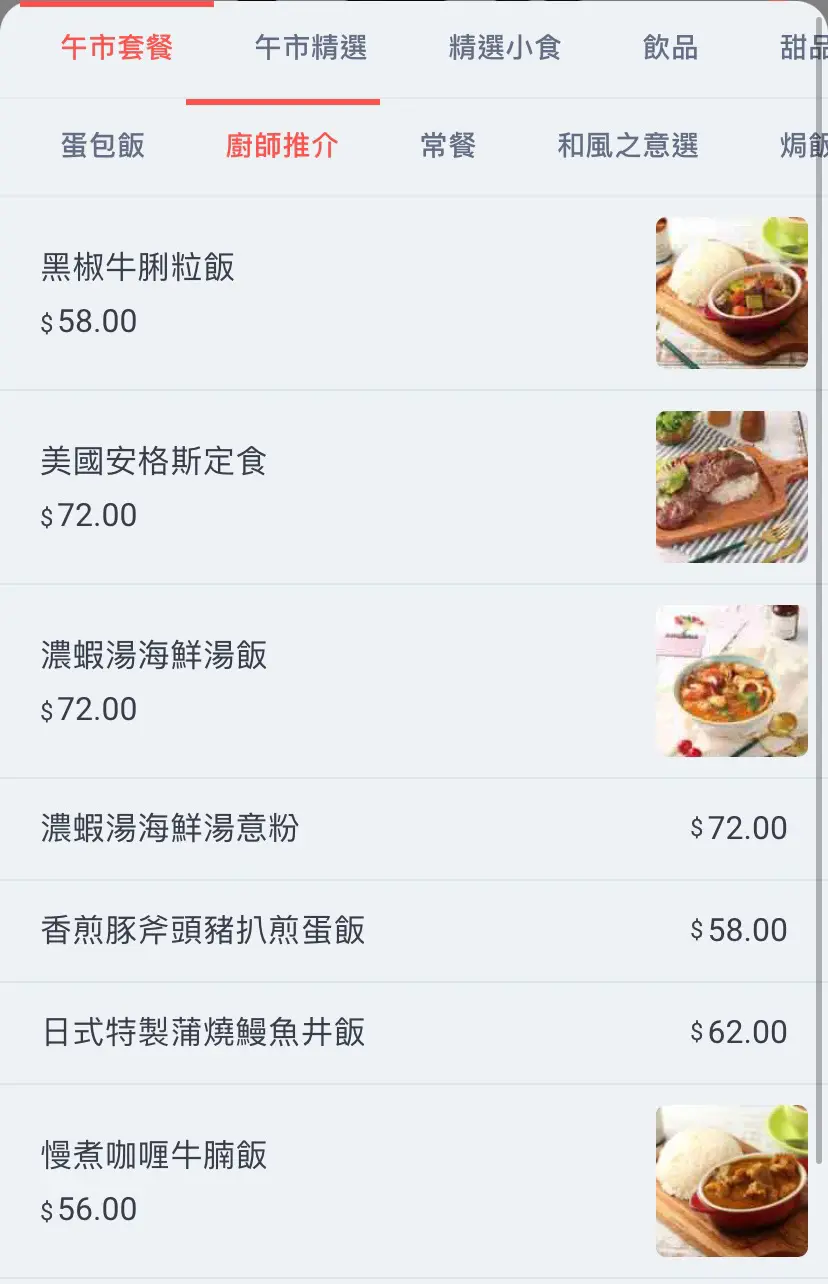Image resolution: width=828 pixels, height=1284 pixels.
Task: Select the 廚師推介 sub-category
Action: (x=282, y=146)
